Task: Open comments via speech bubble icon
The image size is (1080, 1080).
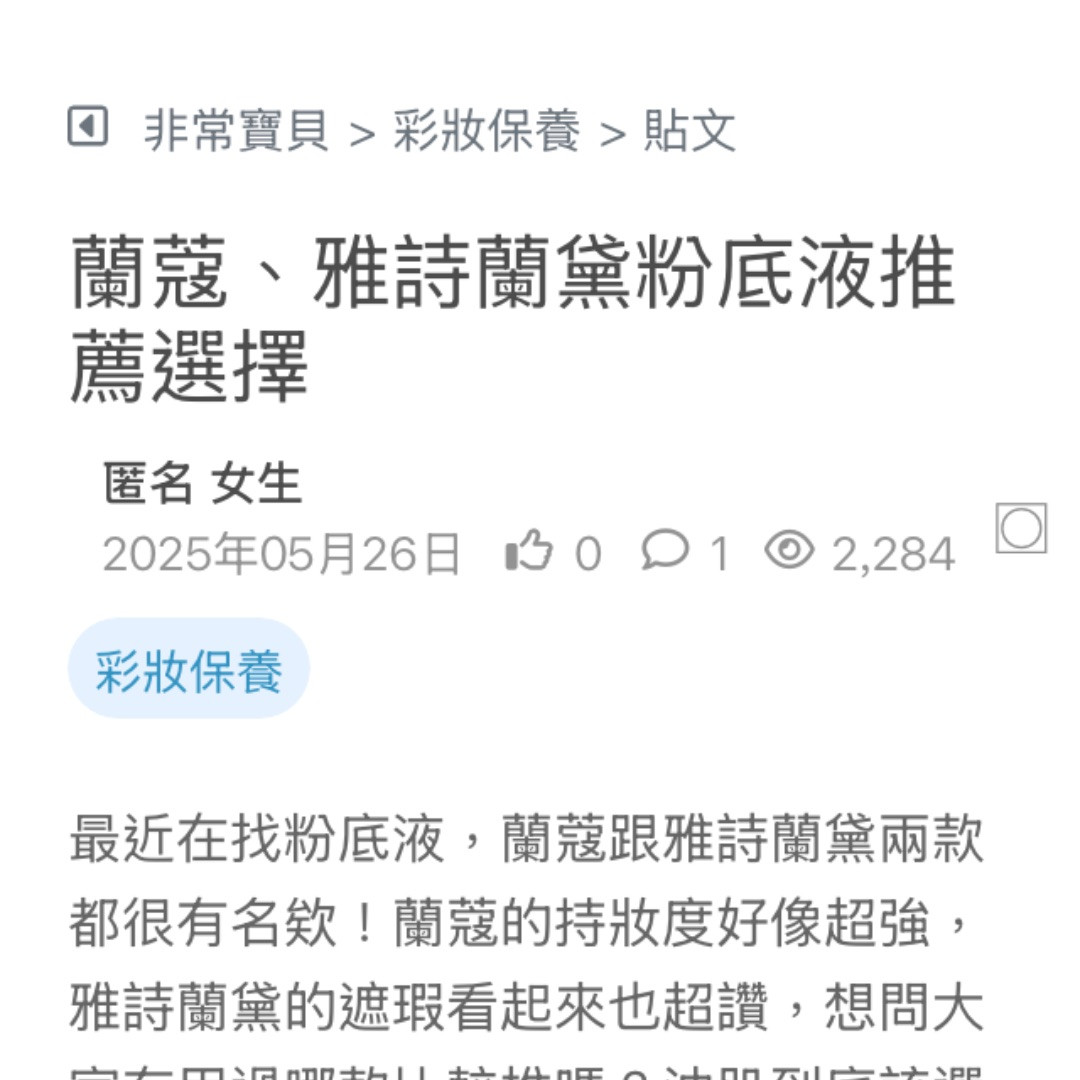Action: pyautogui.click(x=665, y=550)
